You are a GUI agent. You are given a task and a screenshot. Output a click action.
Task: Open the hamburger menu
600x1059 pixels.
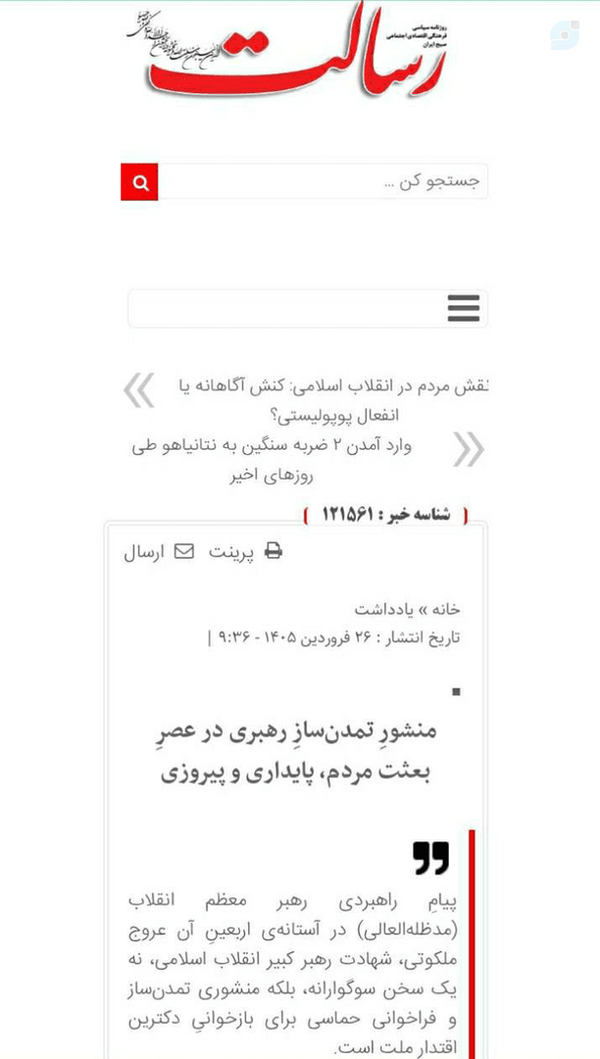(464, 308)
